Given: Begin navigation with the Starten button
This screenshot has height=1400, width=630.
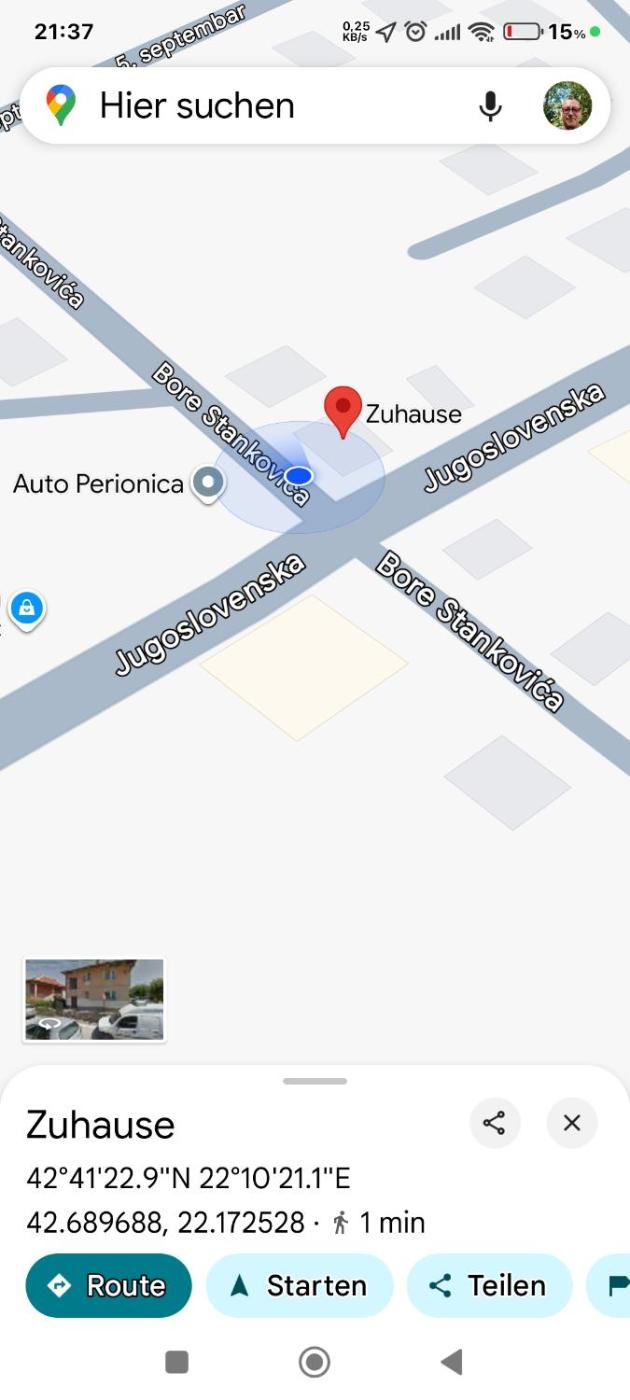Looking at the screenshot, I should [298, 1285].
